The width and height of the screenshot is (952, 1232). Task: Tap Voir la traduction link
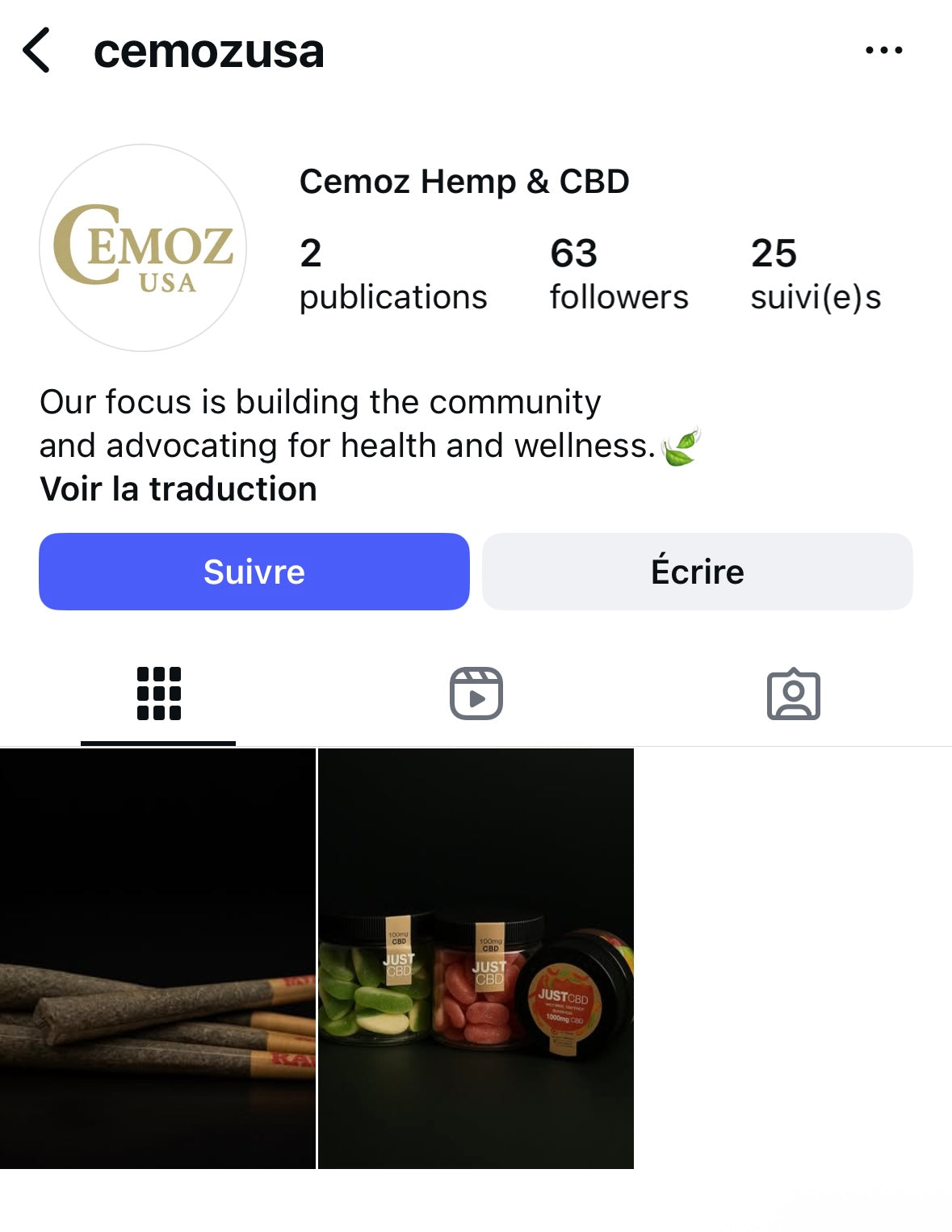click(x=178, y=489)
